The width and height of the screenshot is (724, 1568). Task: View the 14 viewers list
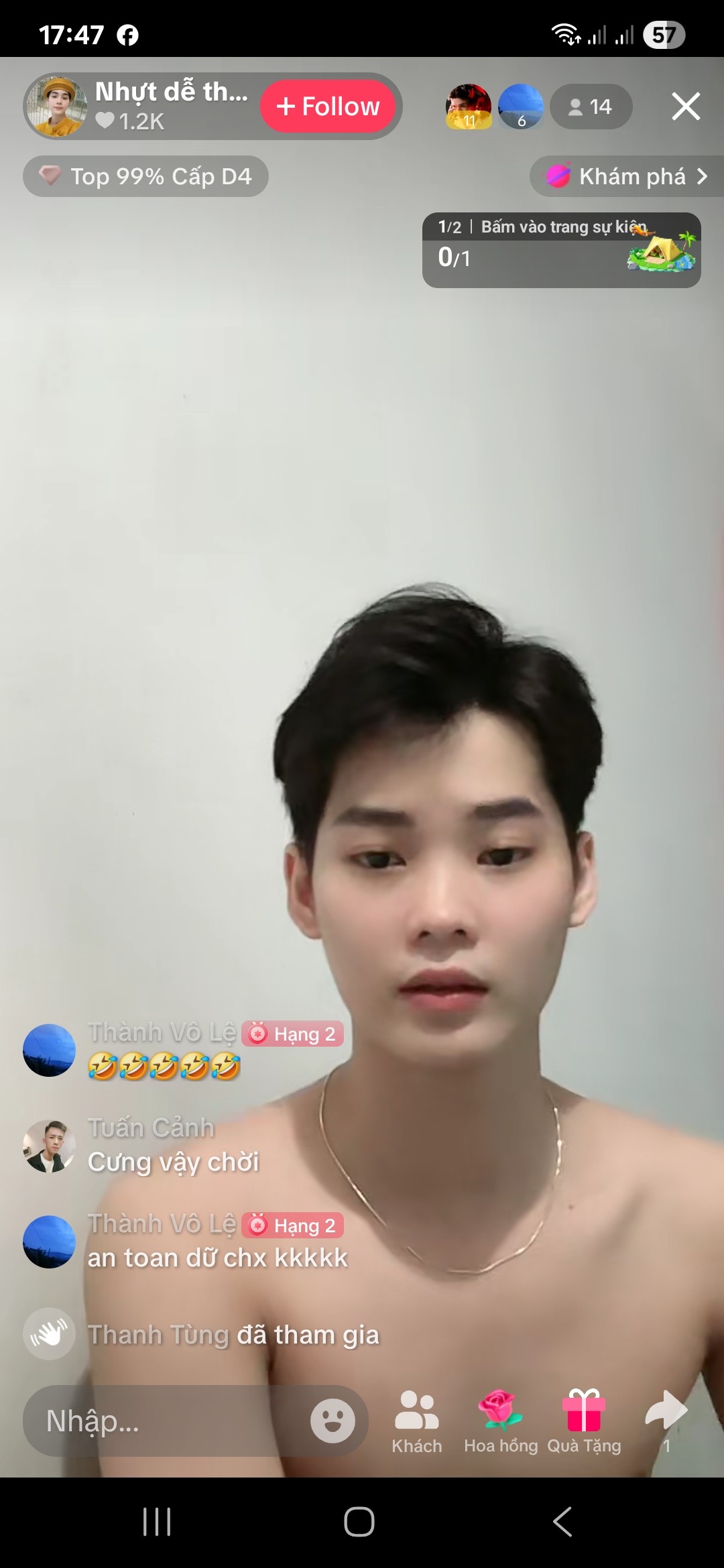pos(591,107)
